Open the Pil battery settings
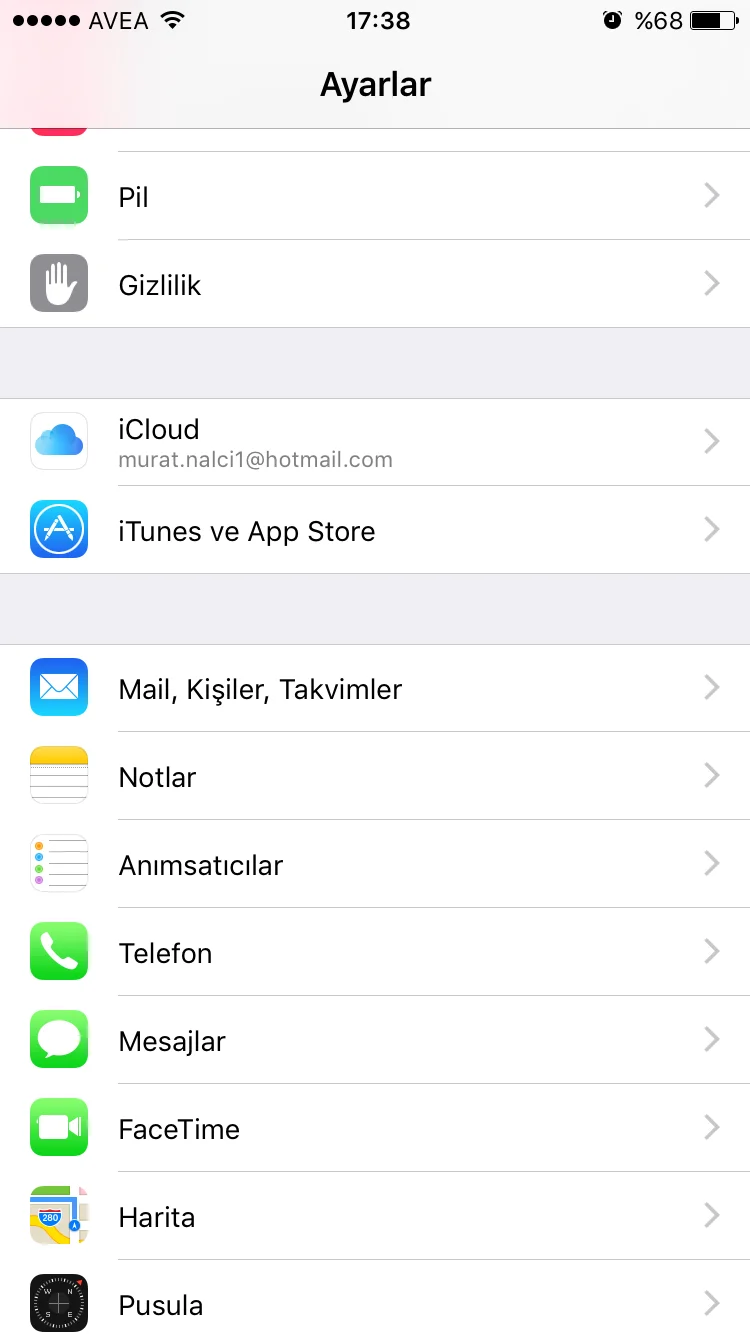 (375, 196)
